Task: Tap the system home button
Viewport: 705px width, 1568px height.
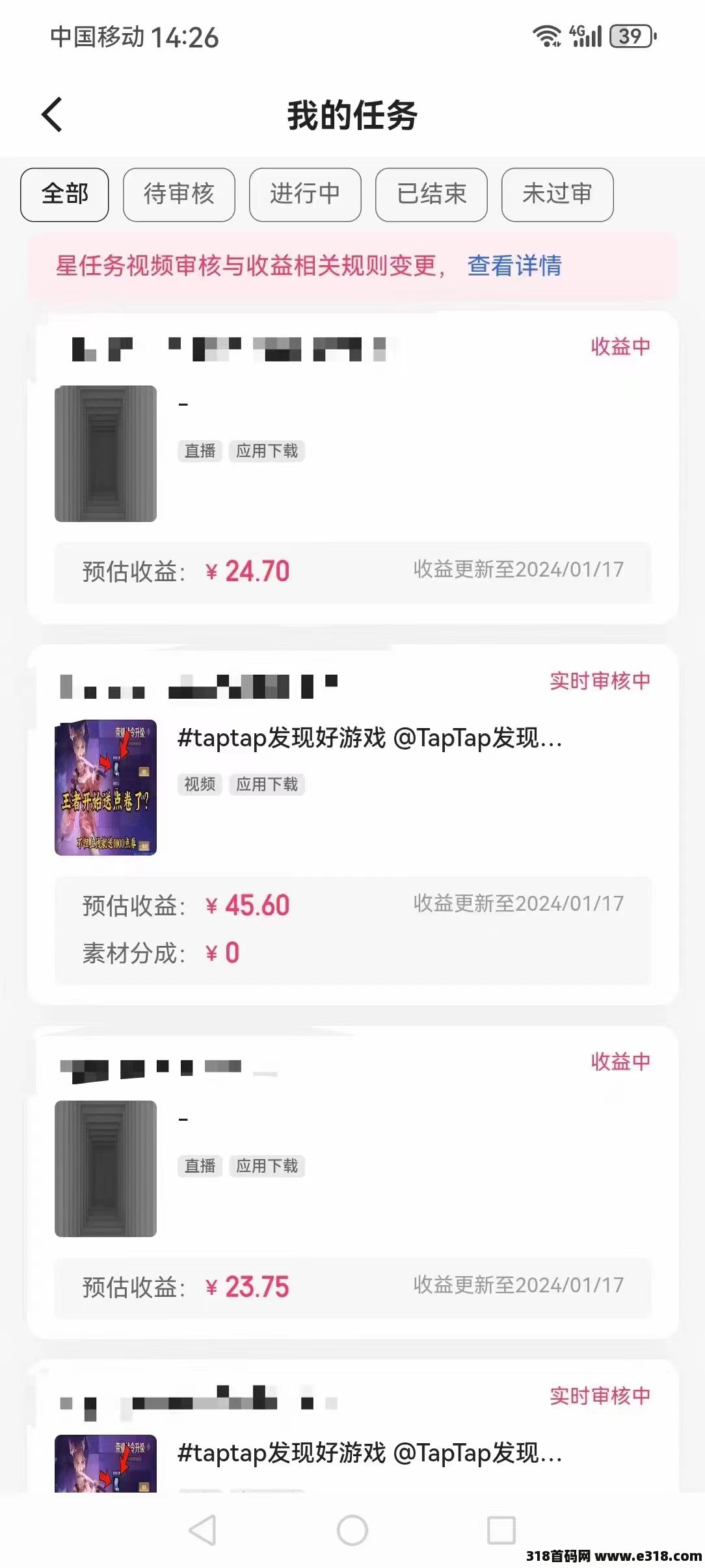Action: [352, 1530]
